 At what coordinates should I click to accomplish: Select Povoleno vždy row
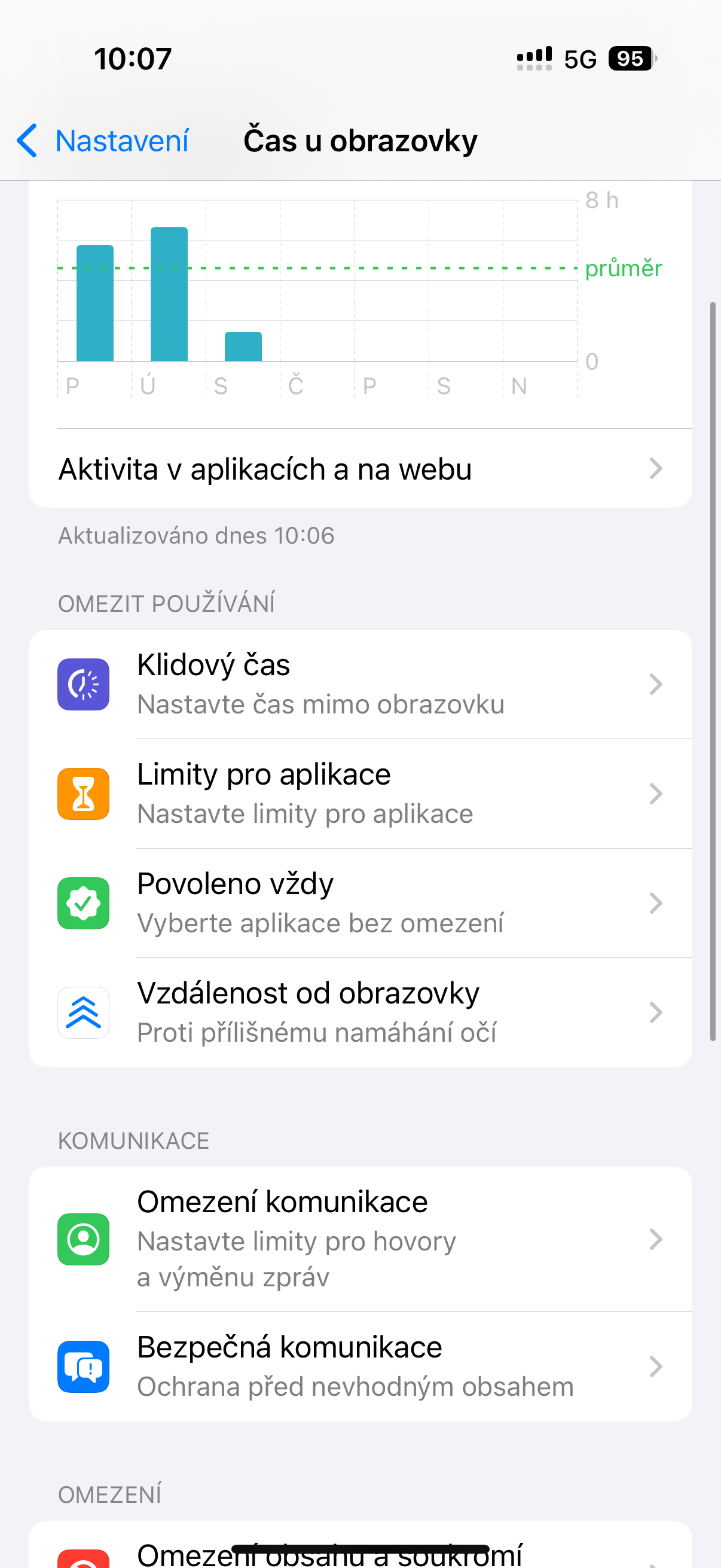tap(359, 903)
